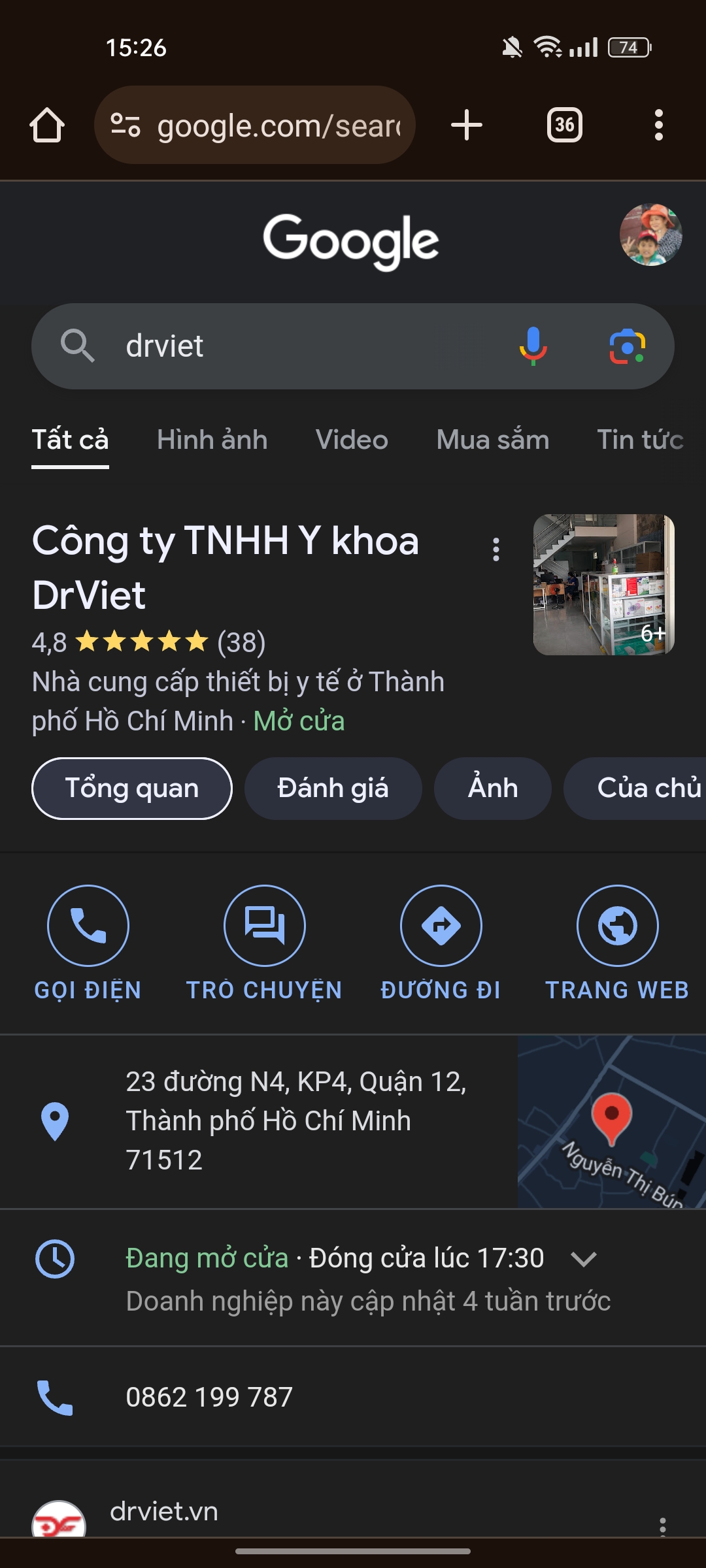Select the Ảnh chip
The width and height of the screenshot is (706, 1568).
pyautogui.click(x=492, y=789)
